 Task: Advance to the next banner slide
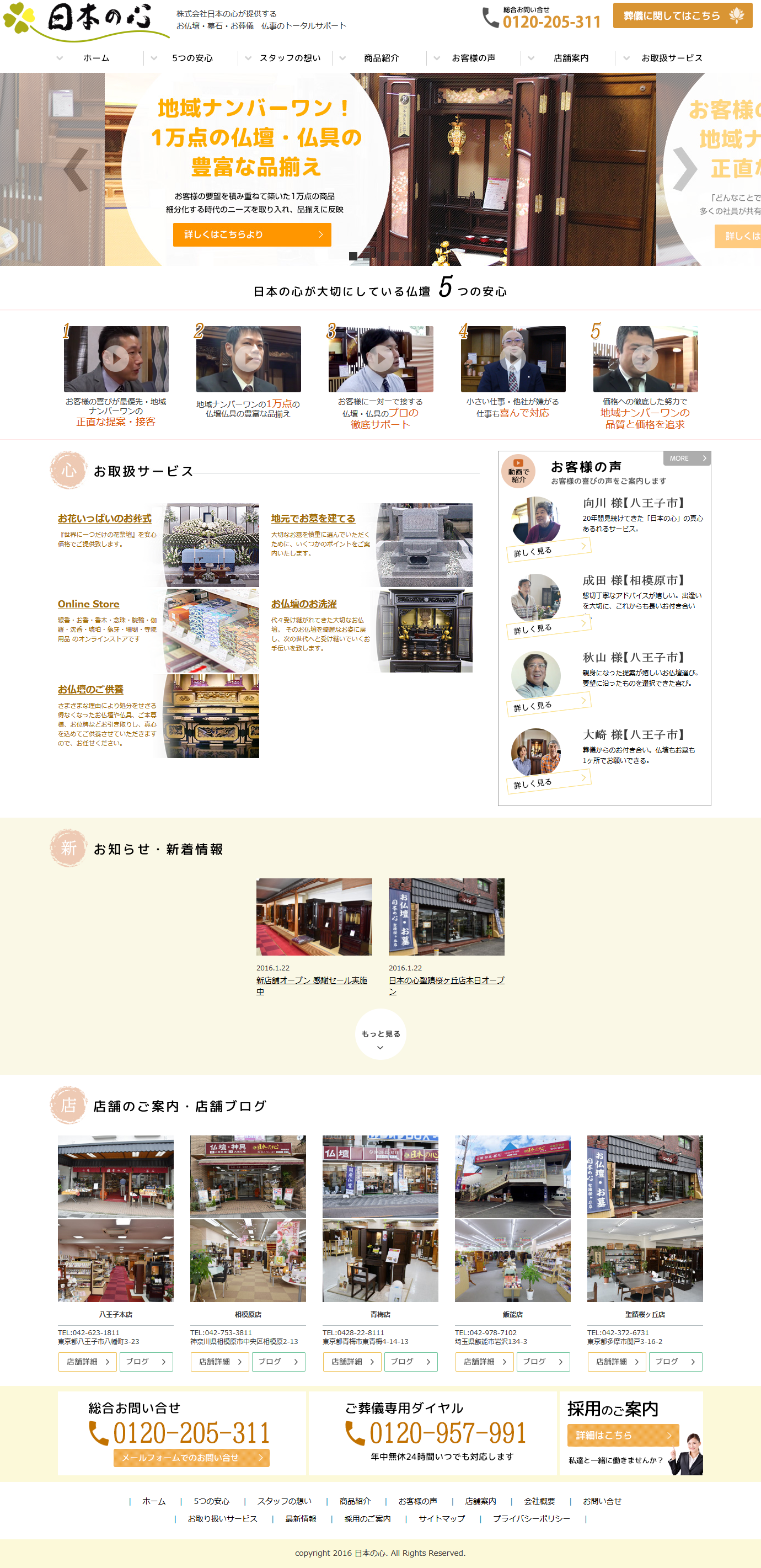tap(685, 169)
